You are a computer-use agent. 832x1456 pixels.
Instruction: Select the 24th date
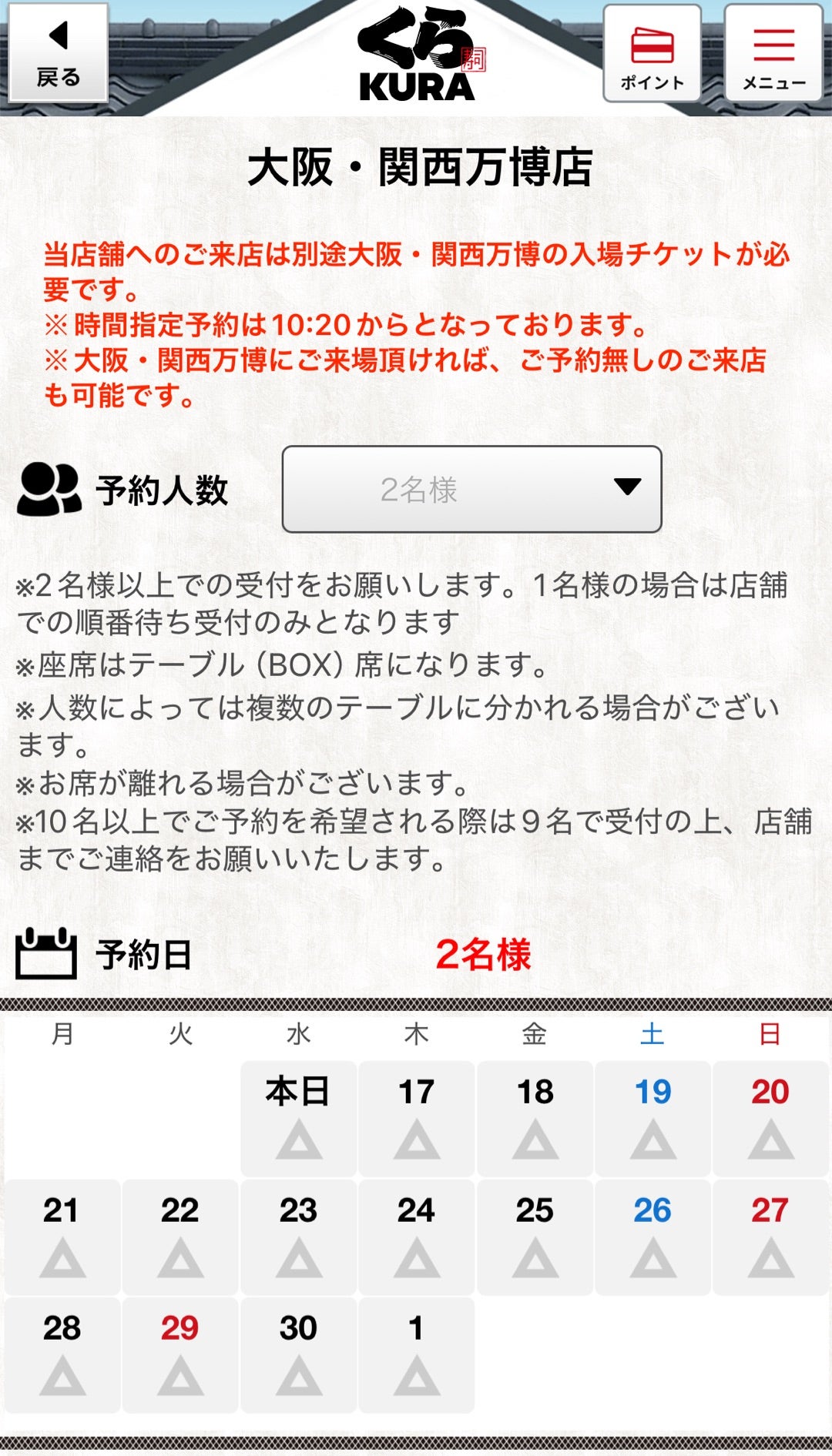[x=417, y=1237]
